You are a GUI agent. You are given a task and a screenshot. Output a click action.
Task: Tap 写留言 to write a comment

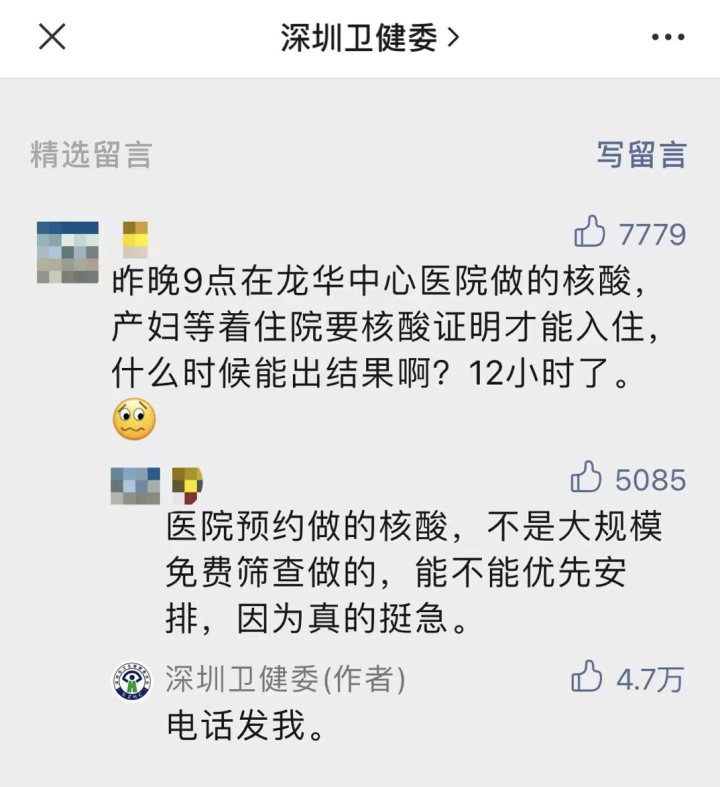coord(642,155)
